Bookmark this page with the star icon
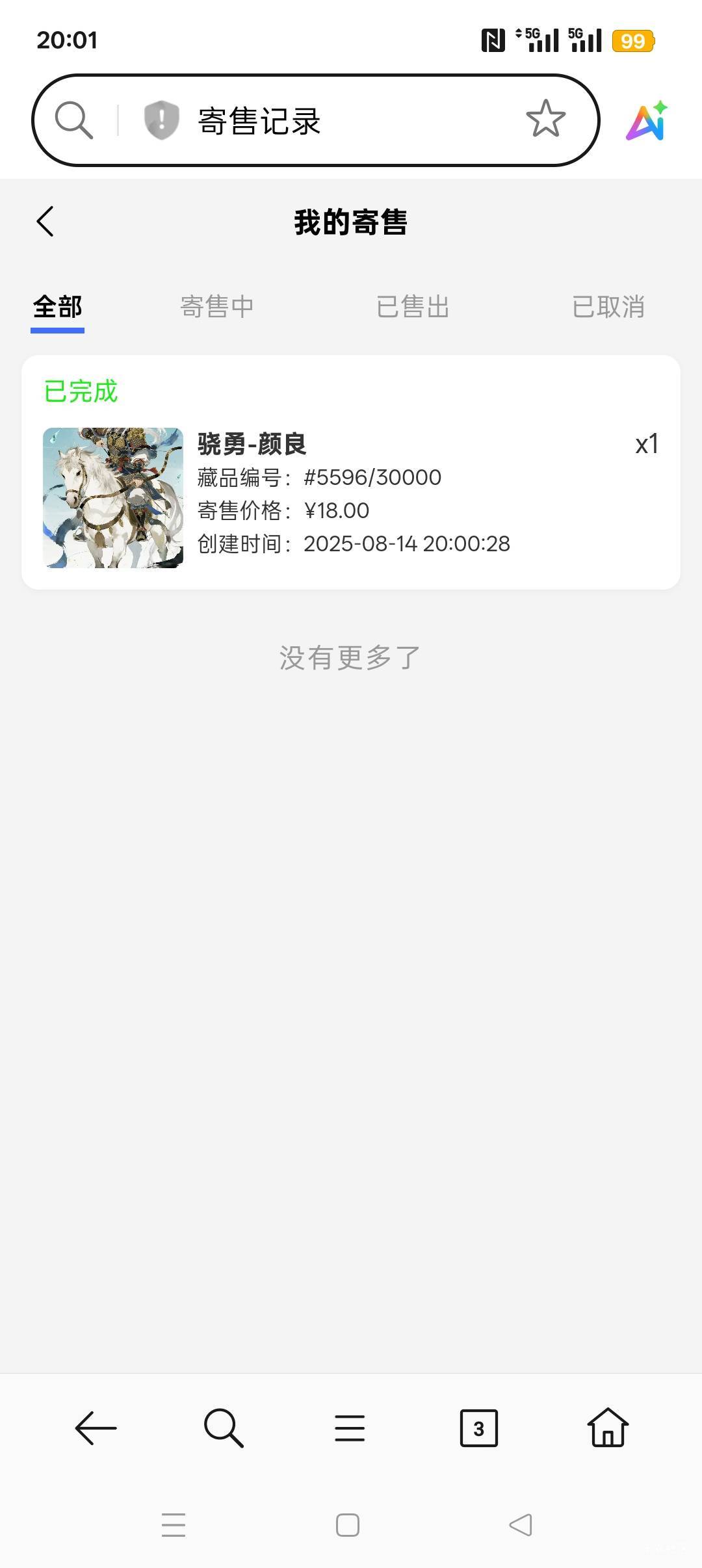This screenshot has height=1568, width=702. click(545, 120)
